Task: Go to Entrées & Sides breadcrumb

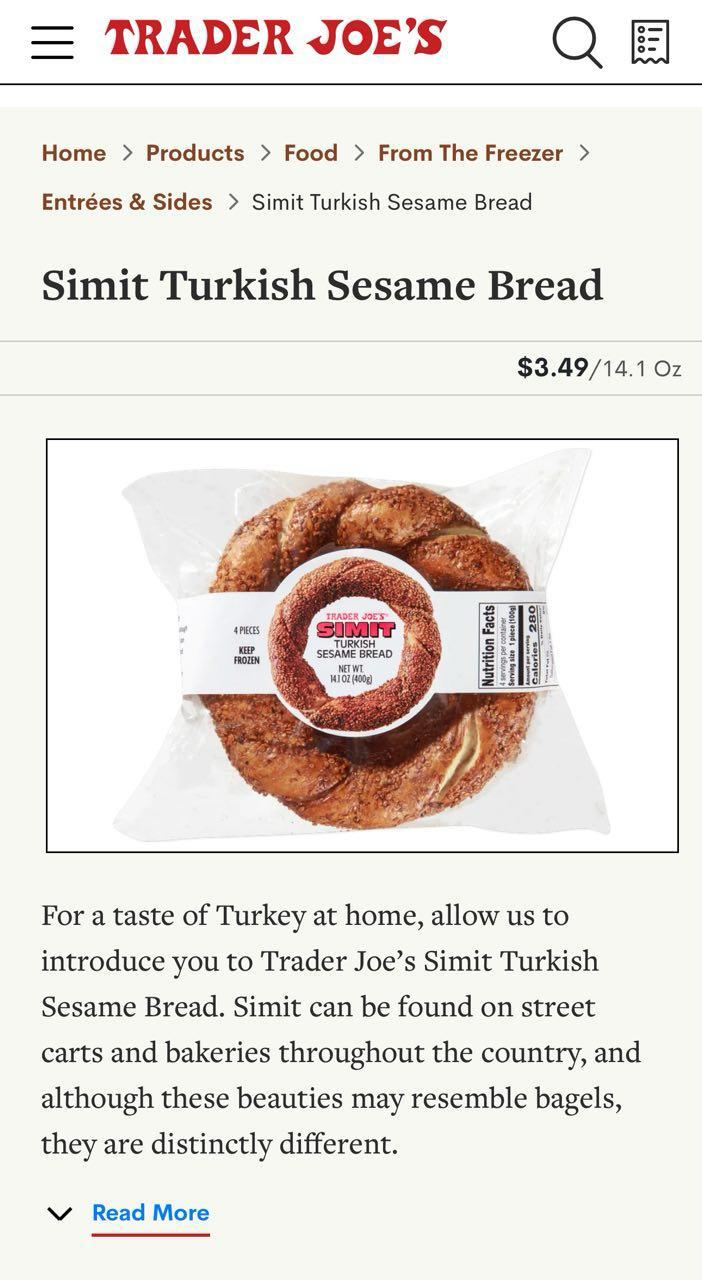Action: click(127, 202)
